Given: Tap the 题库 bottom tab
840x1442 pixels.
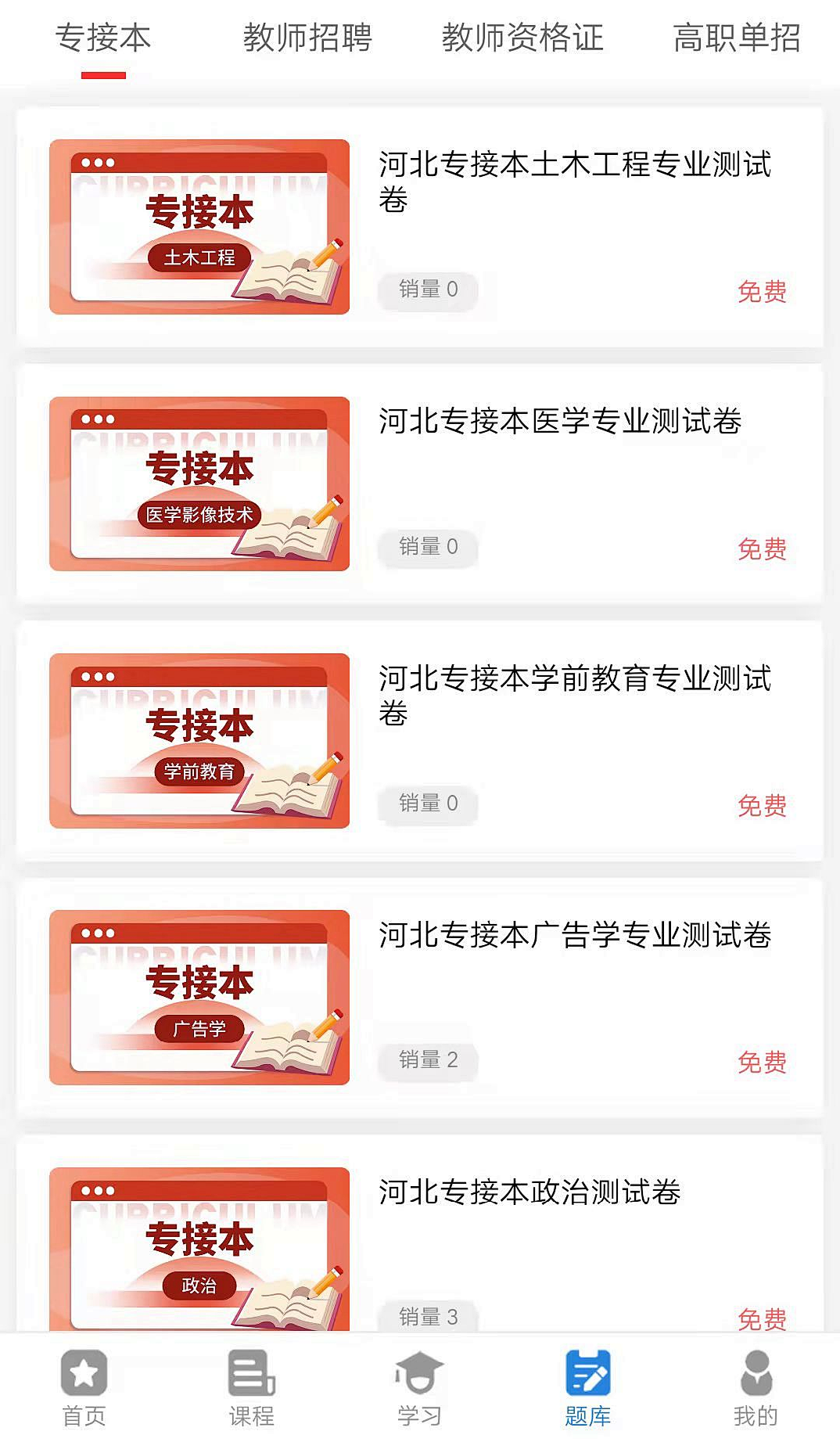Looking at the screenshot, I should [x=587, y=1388].
